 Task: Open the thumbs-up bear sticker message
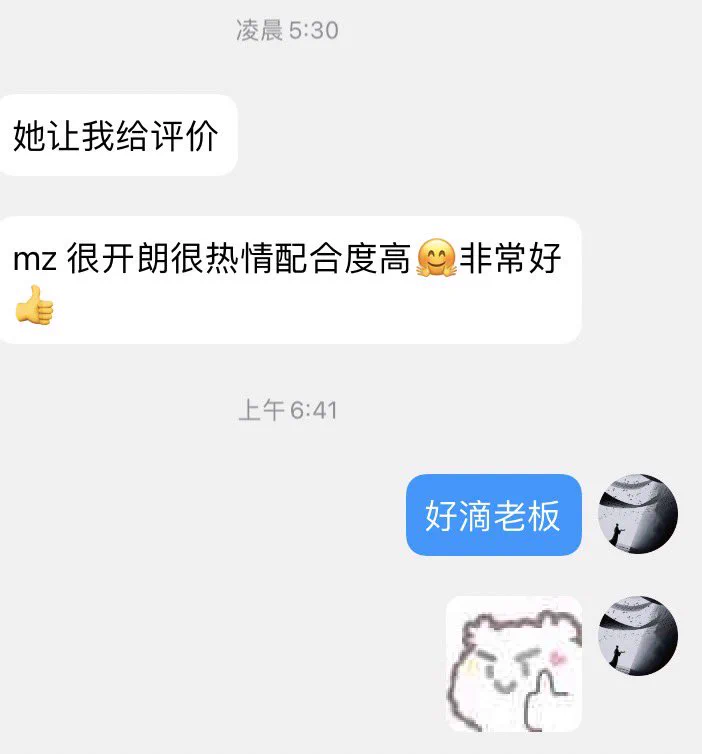(514, 664)
